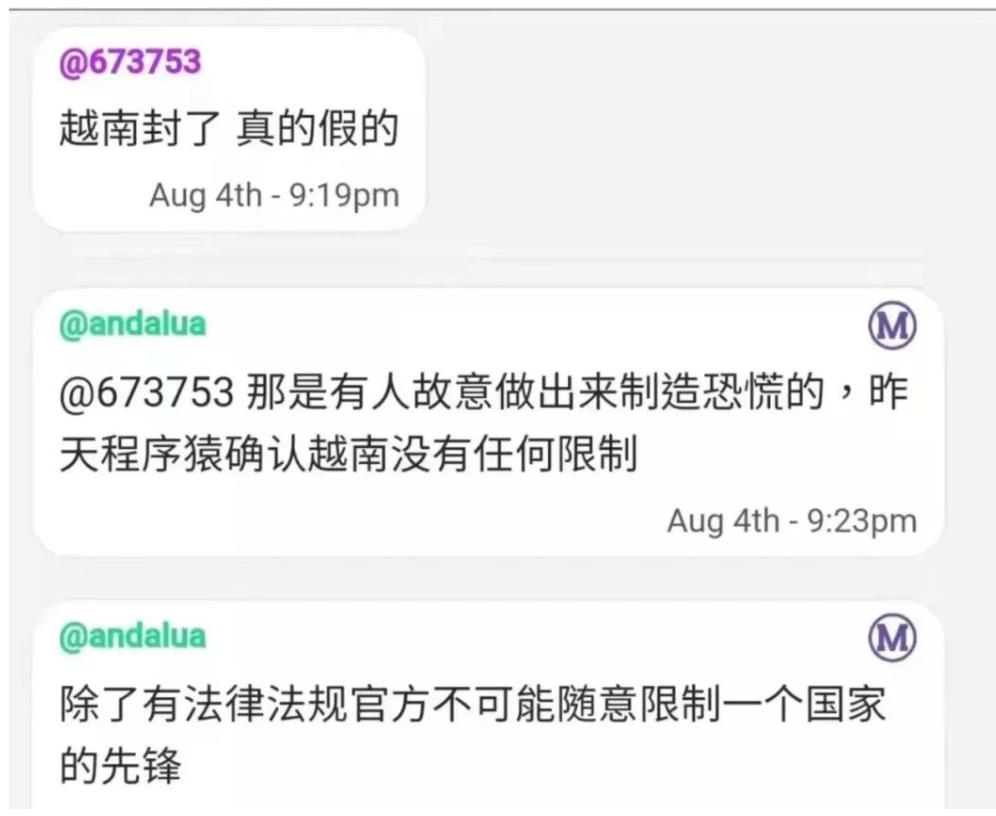
Task: Open @andalua's profile from the 9:23pm message
Action: point(132,326)
